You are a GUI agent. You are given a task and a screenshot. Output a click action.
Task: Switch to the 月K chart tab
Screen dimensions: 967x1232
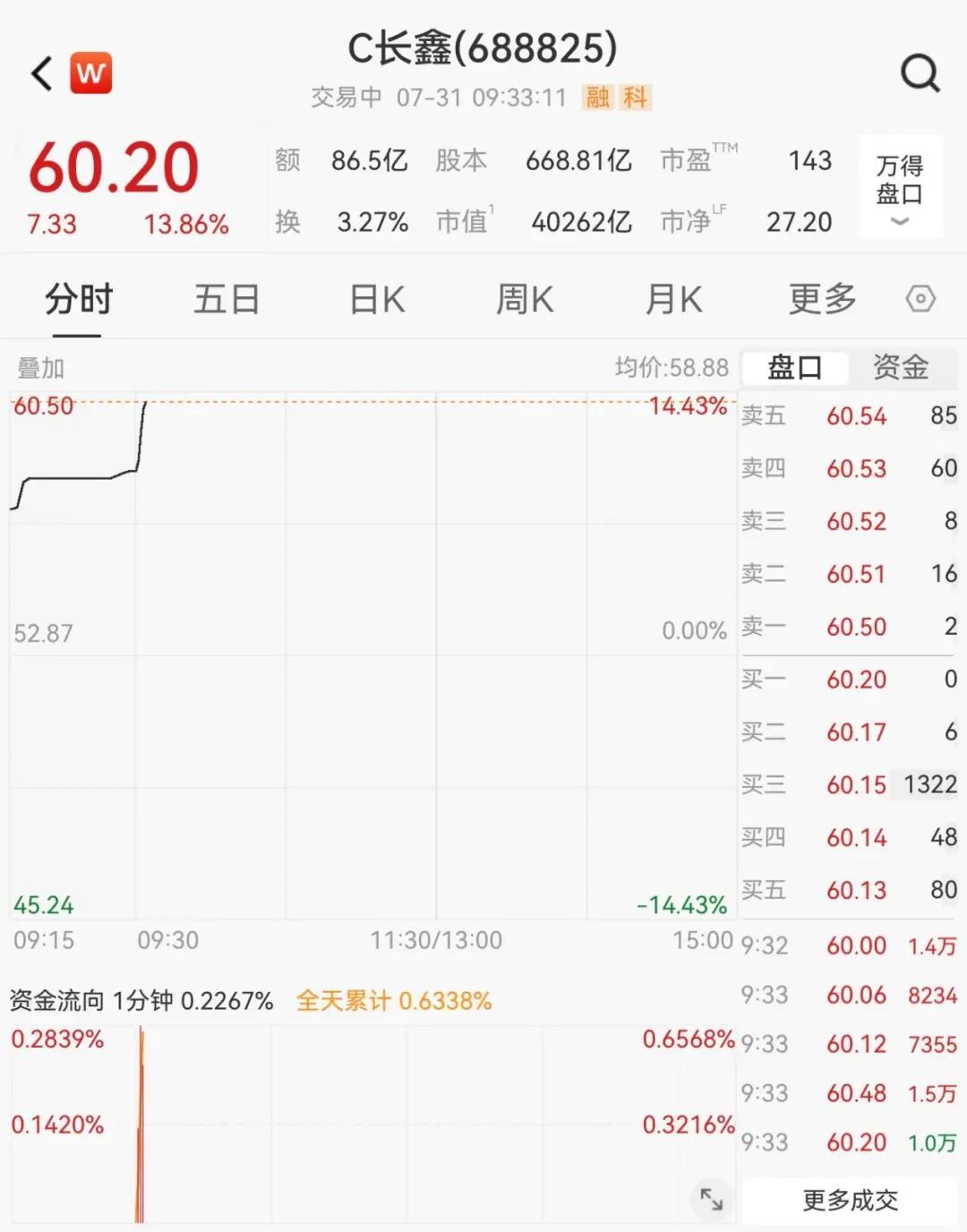click(673, 299)
